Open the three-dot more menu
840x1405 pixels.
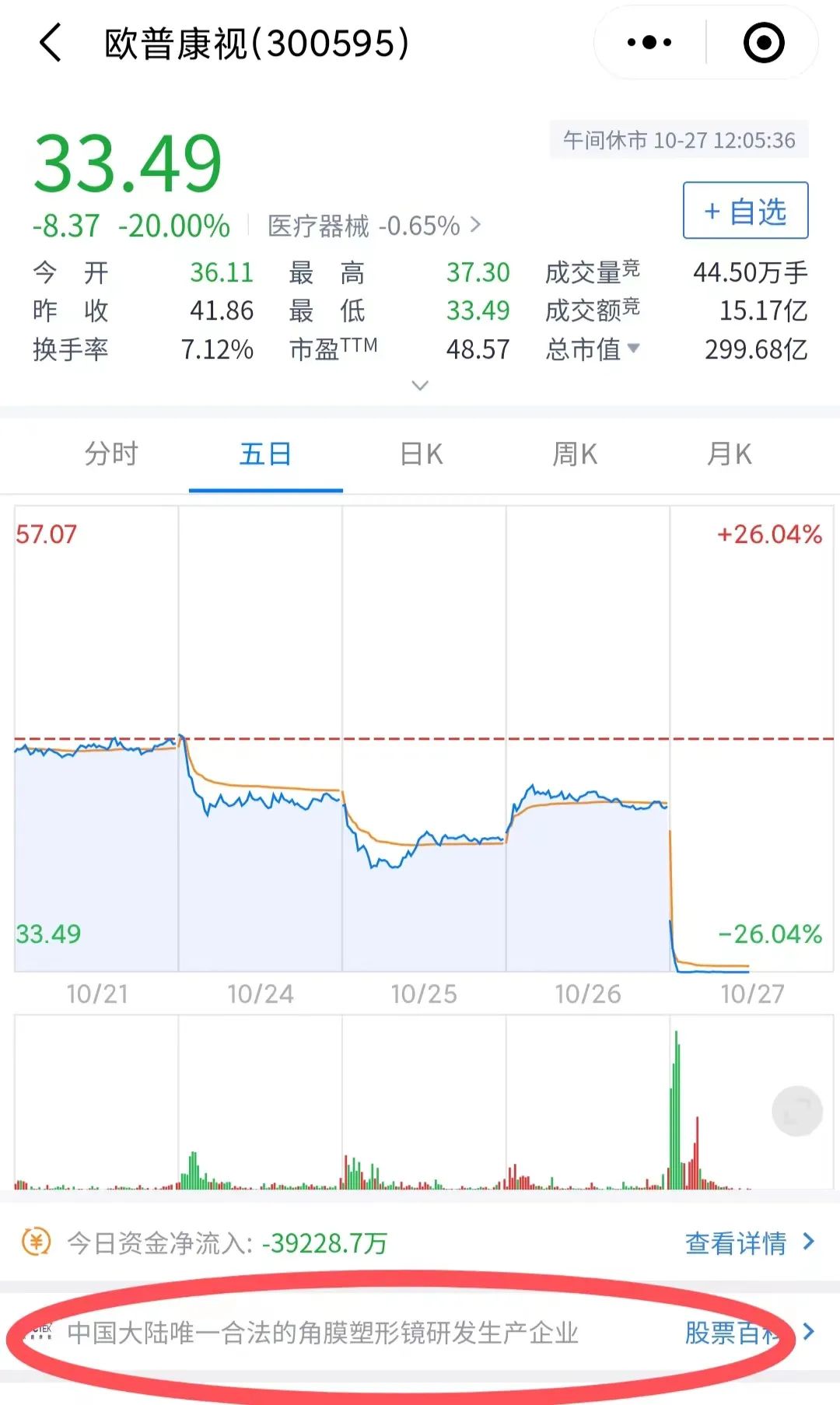[649, 43]
